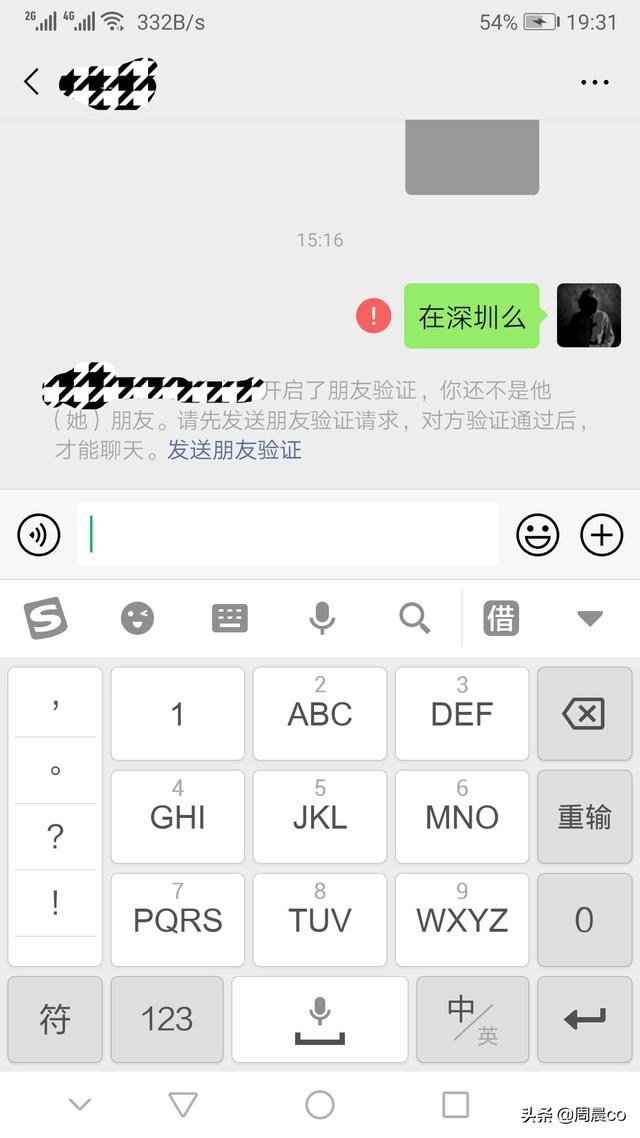This screenshot has height=1138, width=640.
Task: Tap the red failed-message warning icon
Action: tap(374, 317)
